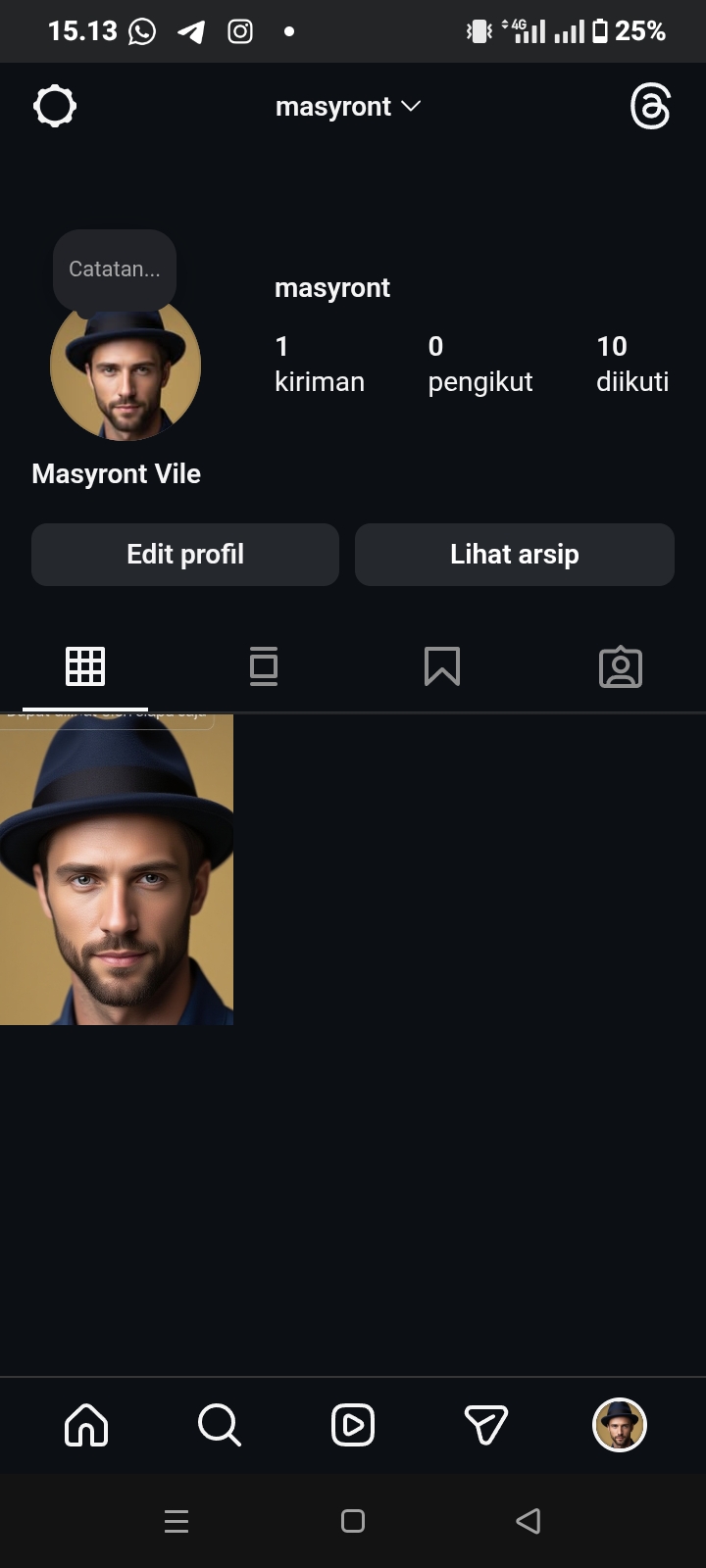The width and height of the screenshot is (706, 1568).
Task: Expand the masyront account switcher
Action: 348,106
